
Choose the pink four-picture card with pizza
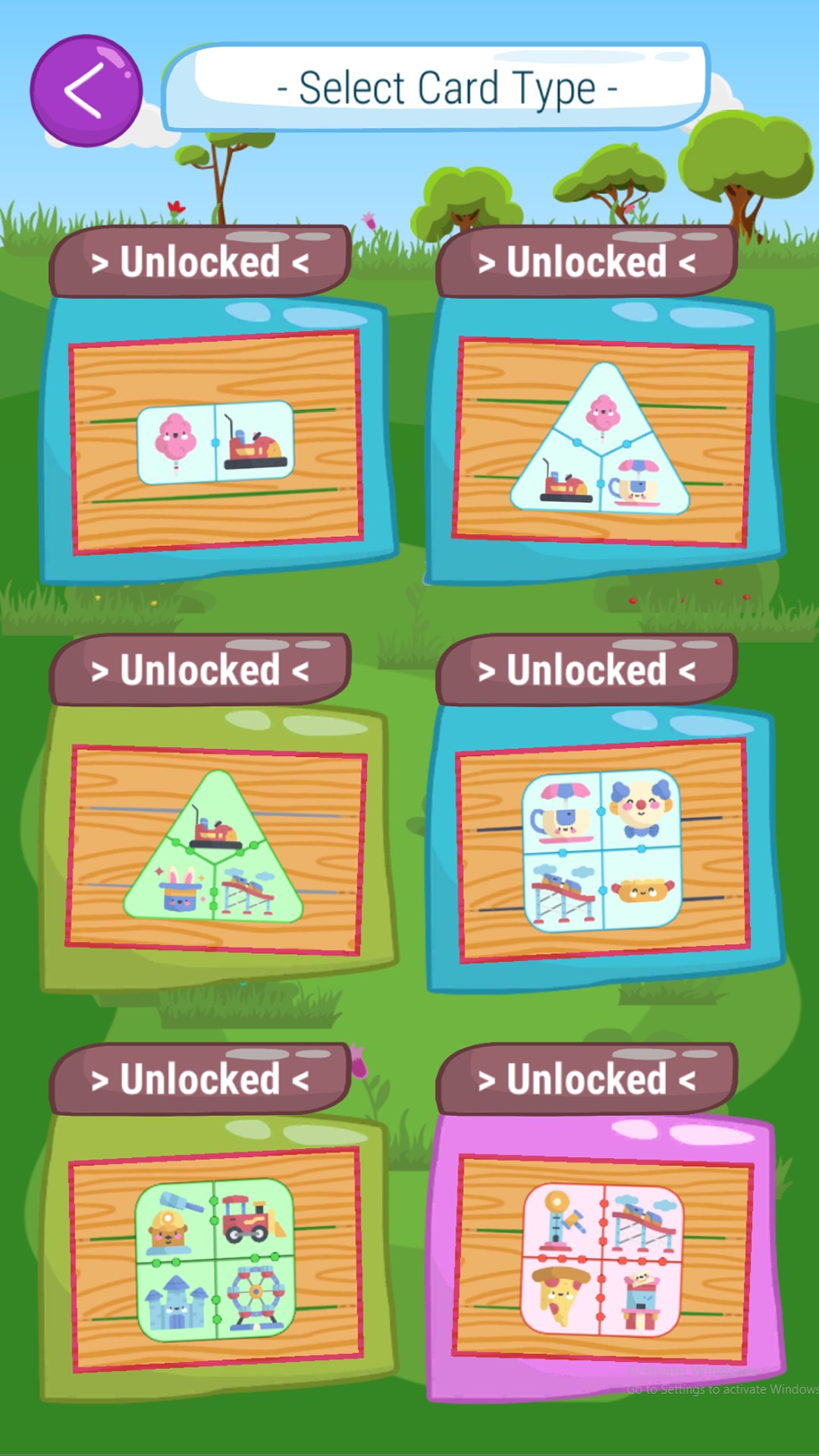click(x=603, y=1259)
